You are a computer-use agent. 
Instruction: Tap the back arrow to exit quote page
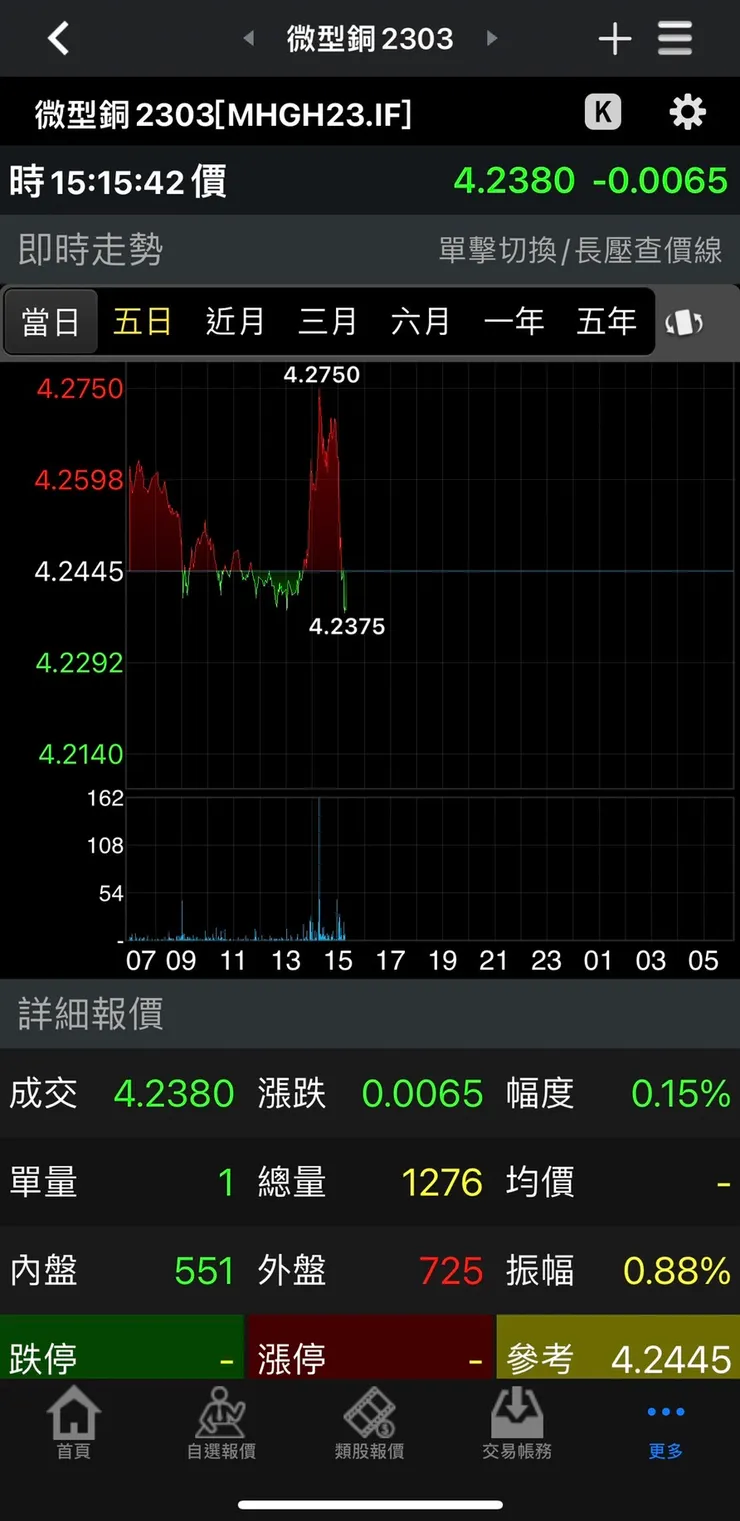click(57, 38)
